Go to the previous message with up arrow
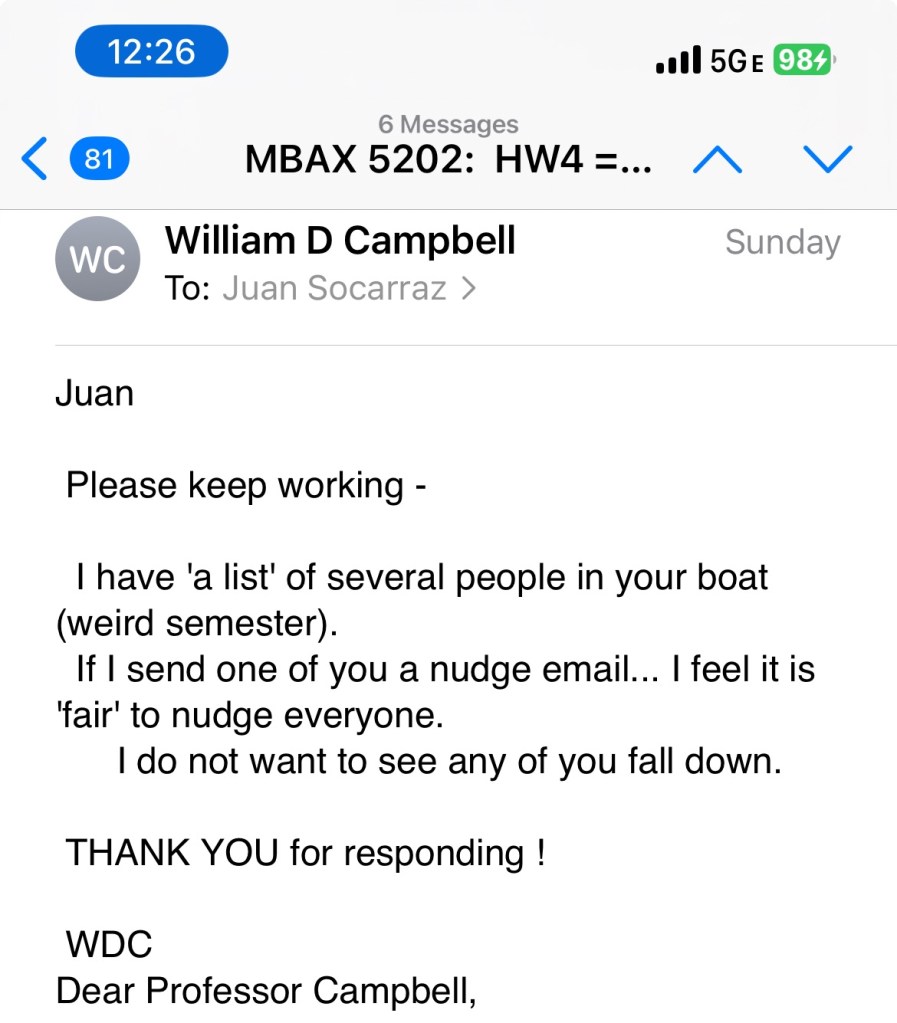897x1023 pixels. tap(717, 159)
